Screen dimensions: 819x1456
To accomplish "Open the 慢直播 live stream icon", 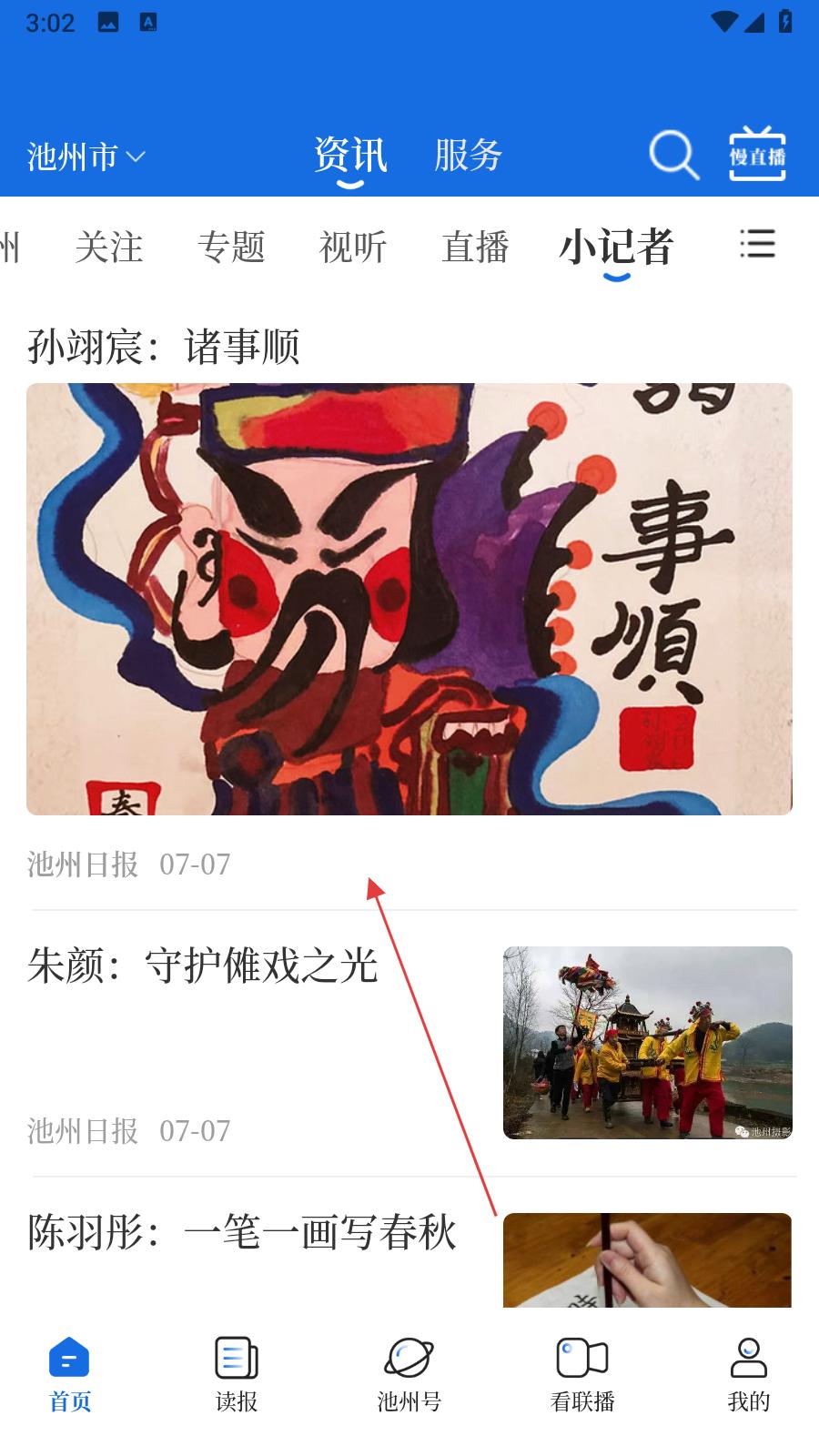I will pyautogui.click(x=757, y=155).
